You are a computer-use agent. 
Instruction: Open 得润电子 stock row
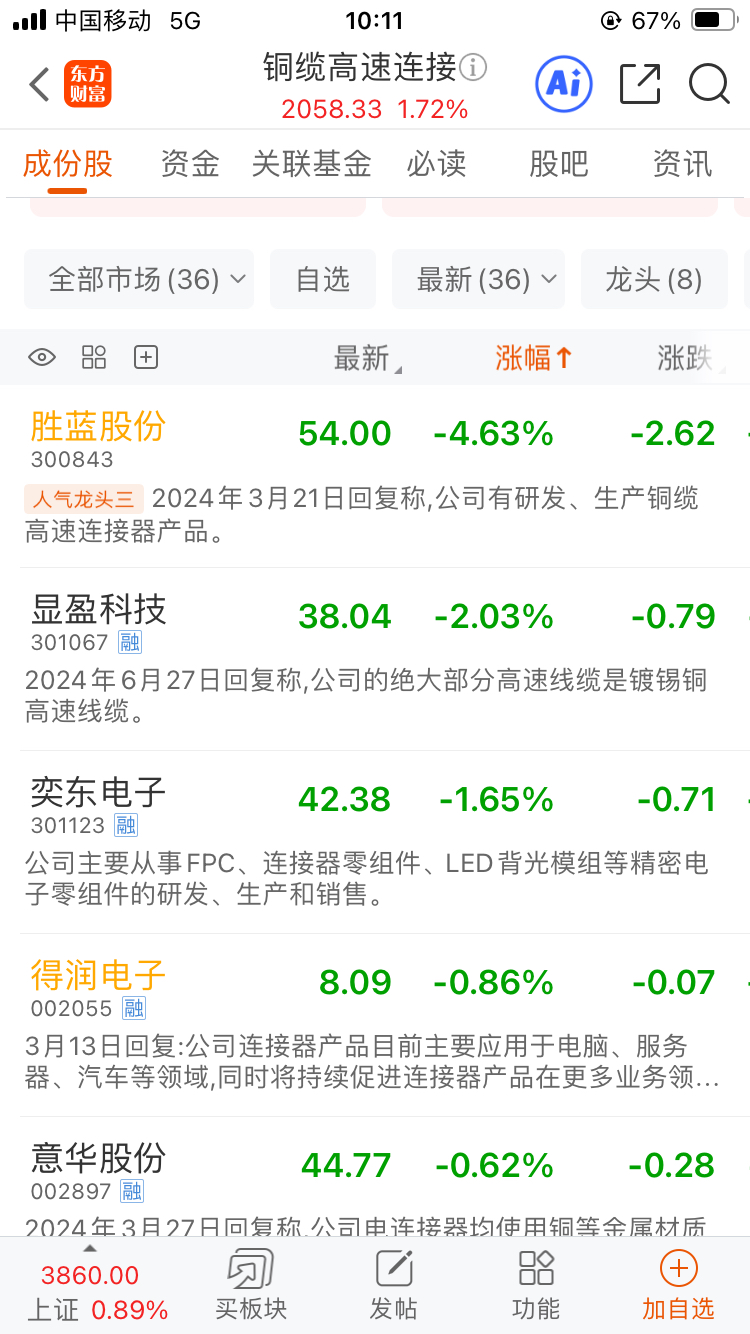tap(375, 1025)
